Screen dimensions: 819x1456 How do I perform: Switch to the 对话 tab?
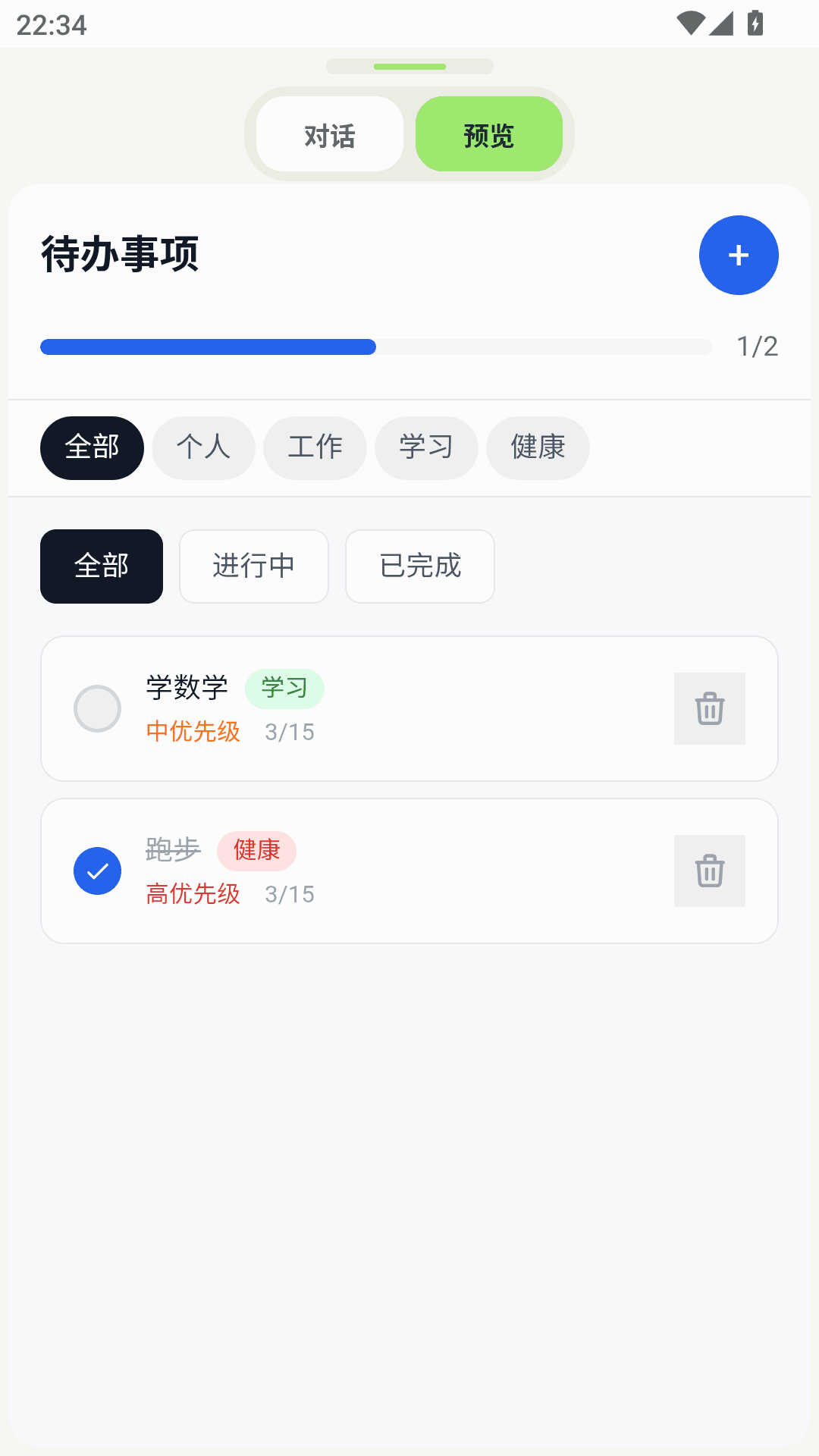[328, 133]
